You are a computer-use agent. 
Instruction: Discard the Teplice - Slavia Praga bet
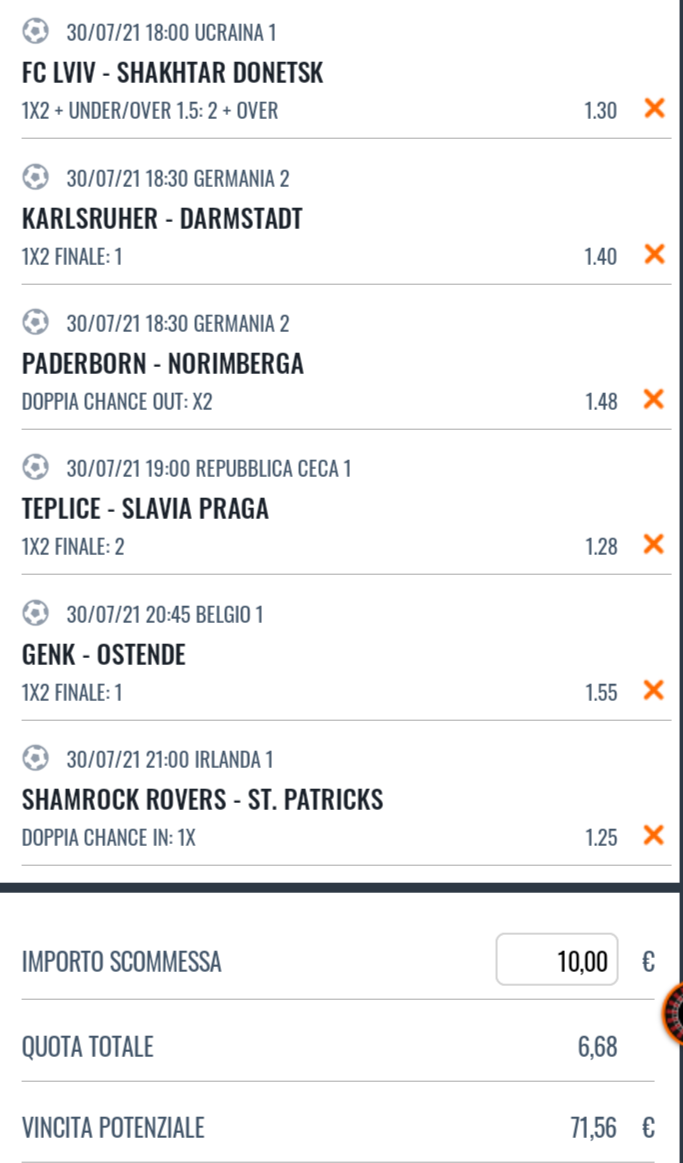click(654, 545)
